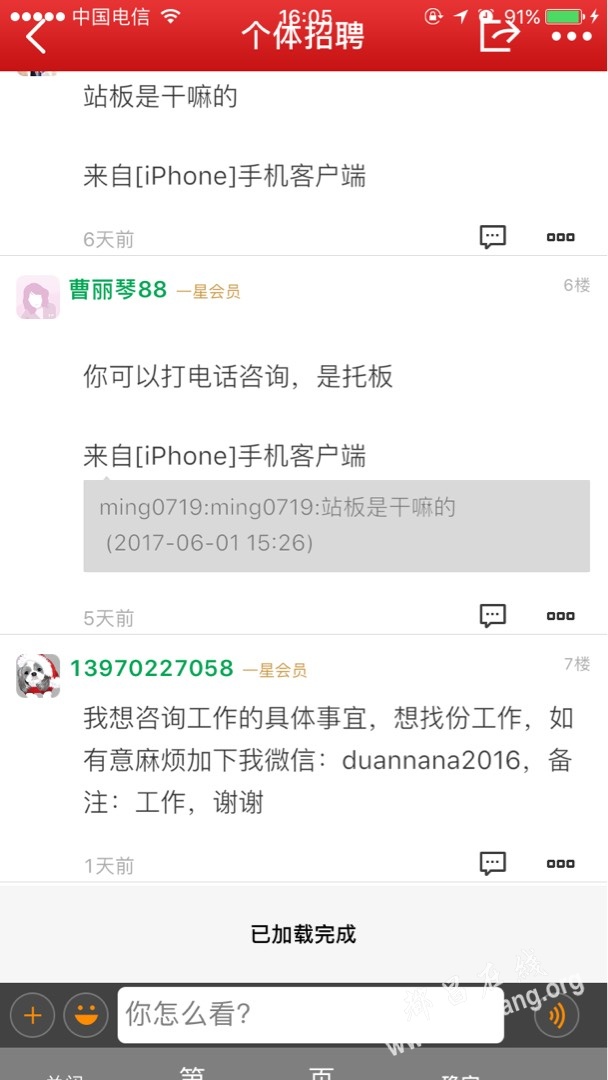Open the top bar overflow menu
The image size is (608, 1080).
click(x=572, y=37)
